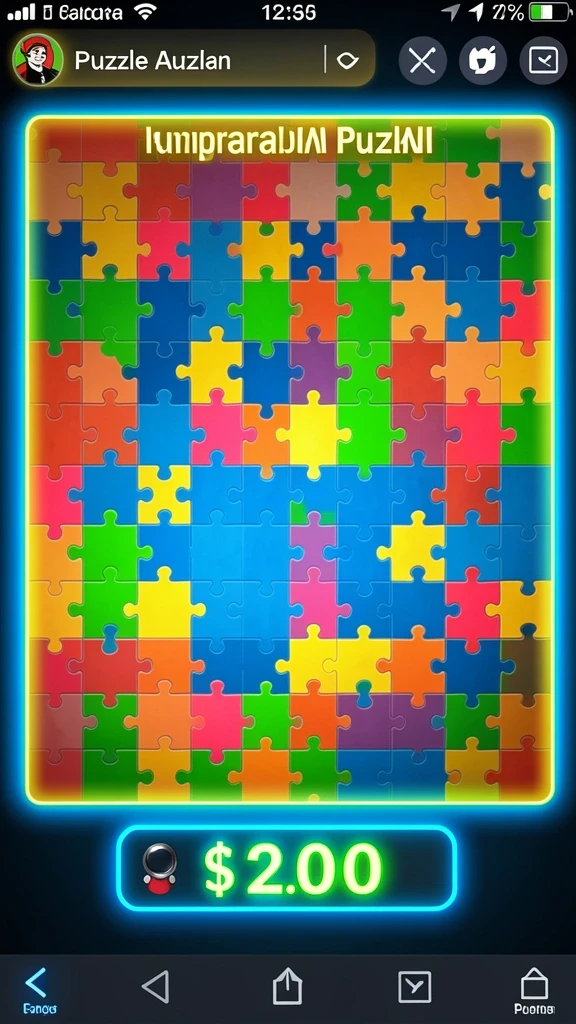Open the round icon next to X
576x1024 pixels.
click(x=483, y=61)
